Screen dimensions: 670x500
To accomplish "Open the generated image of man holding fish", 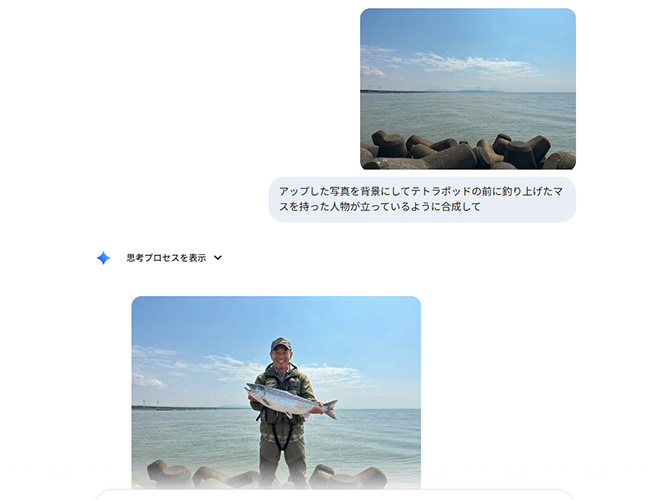I will point(276,391).
